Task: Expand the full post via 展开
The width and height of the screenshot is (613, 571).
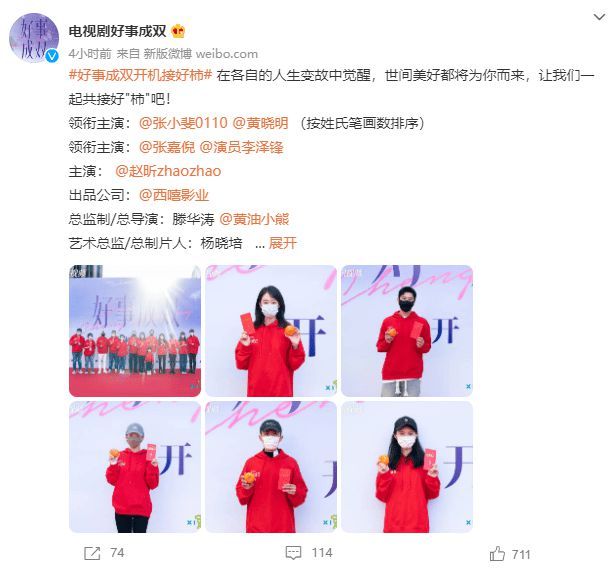Action: pyautogui.click(x=283, y=243)
